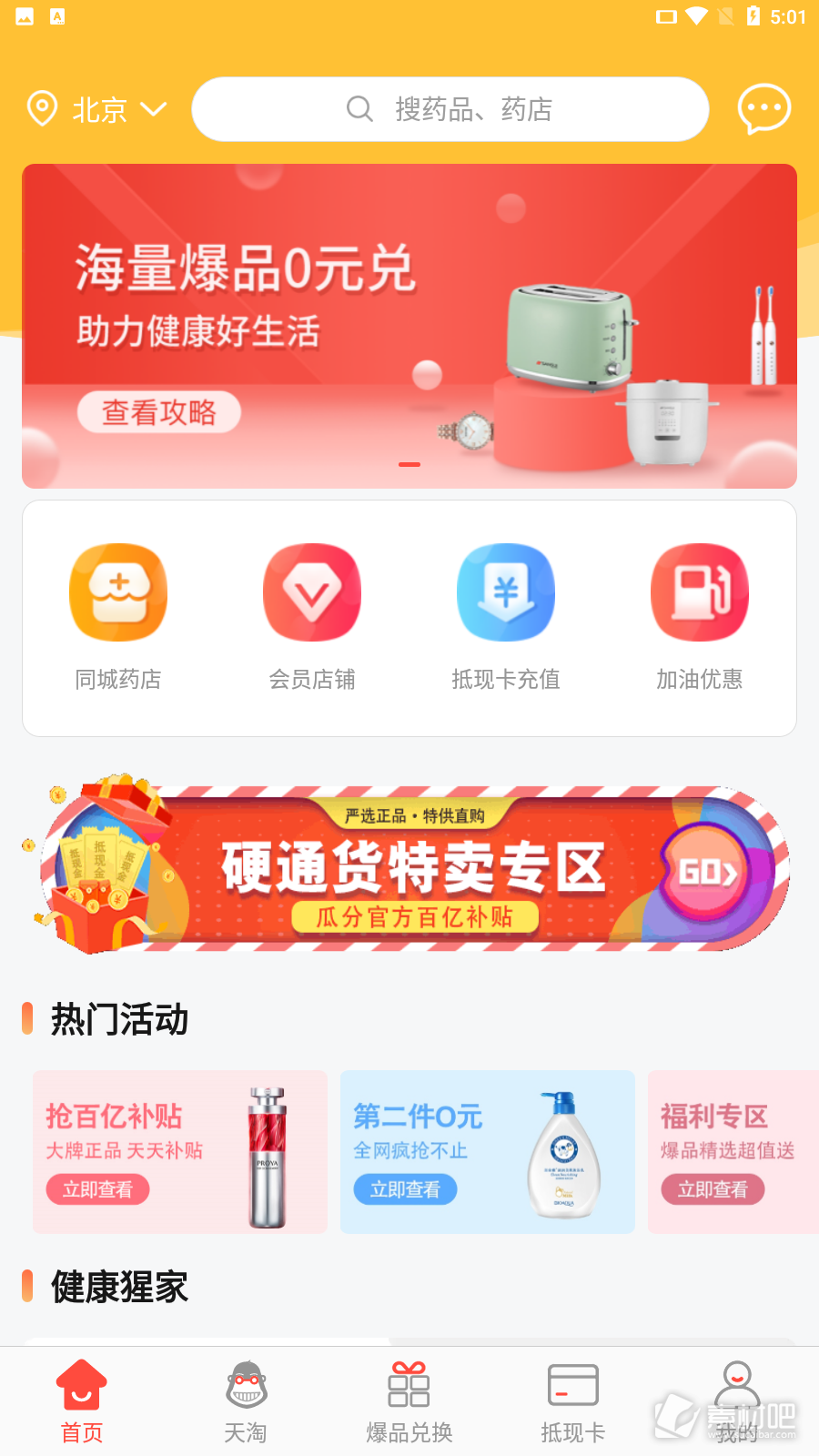Tap 立即查看 on 福利专区 card
Viewport: 819px width, 1456px height.
point(713,1189)
